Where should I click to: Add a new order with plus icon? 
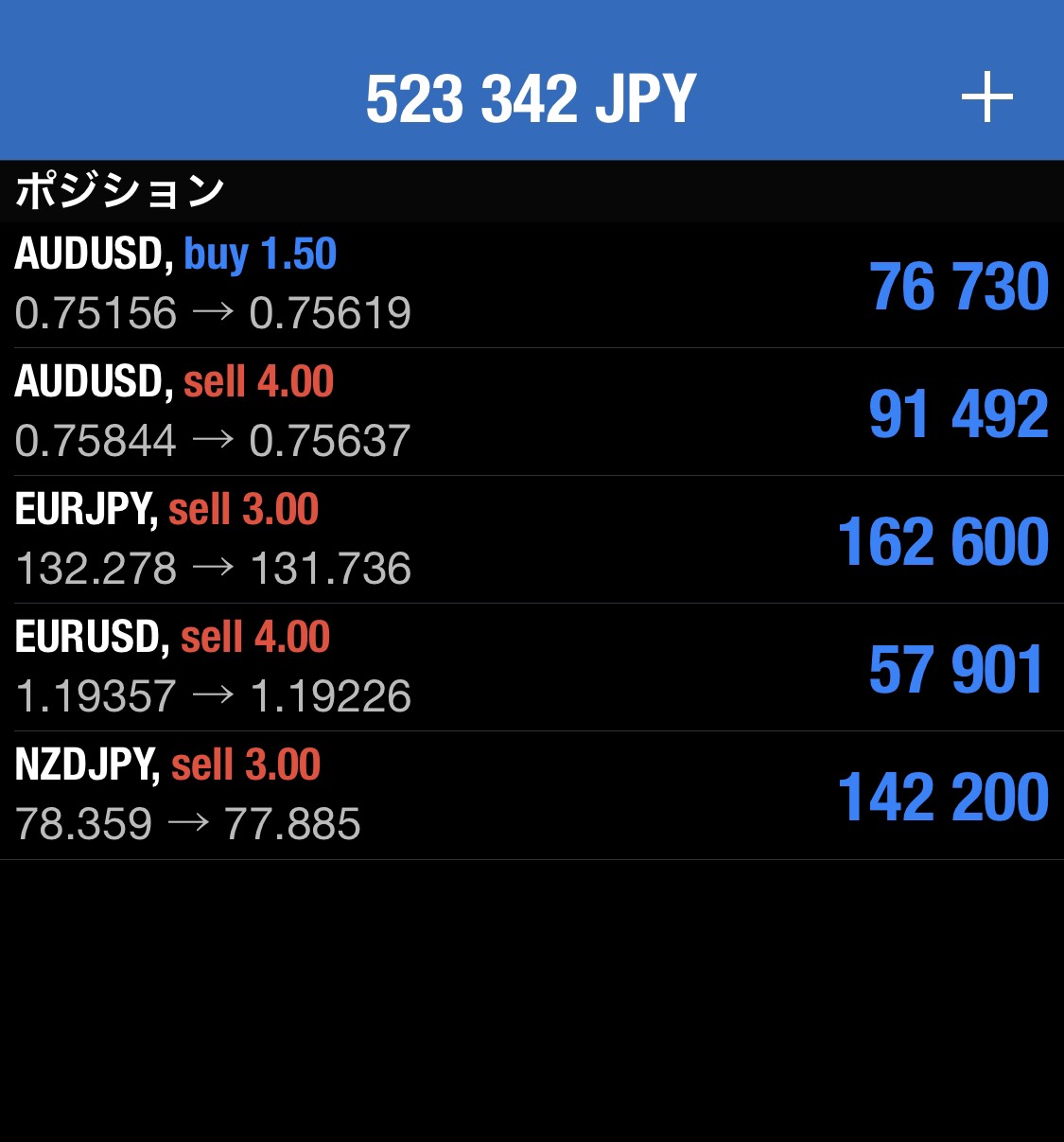[986, 97]
